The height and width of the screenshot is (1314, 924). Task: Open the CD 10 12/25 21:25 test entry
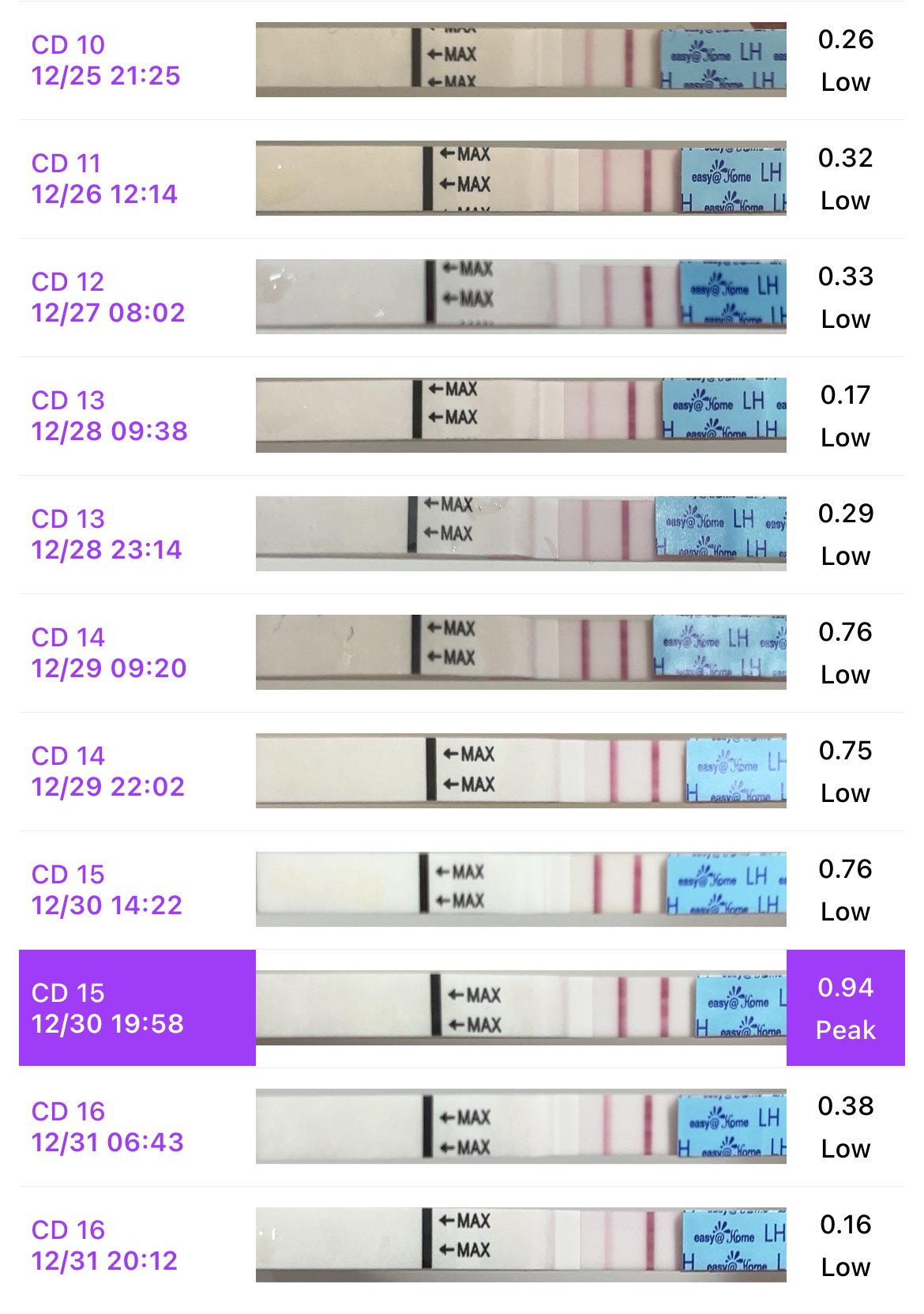[x=106, y=60]
